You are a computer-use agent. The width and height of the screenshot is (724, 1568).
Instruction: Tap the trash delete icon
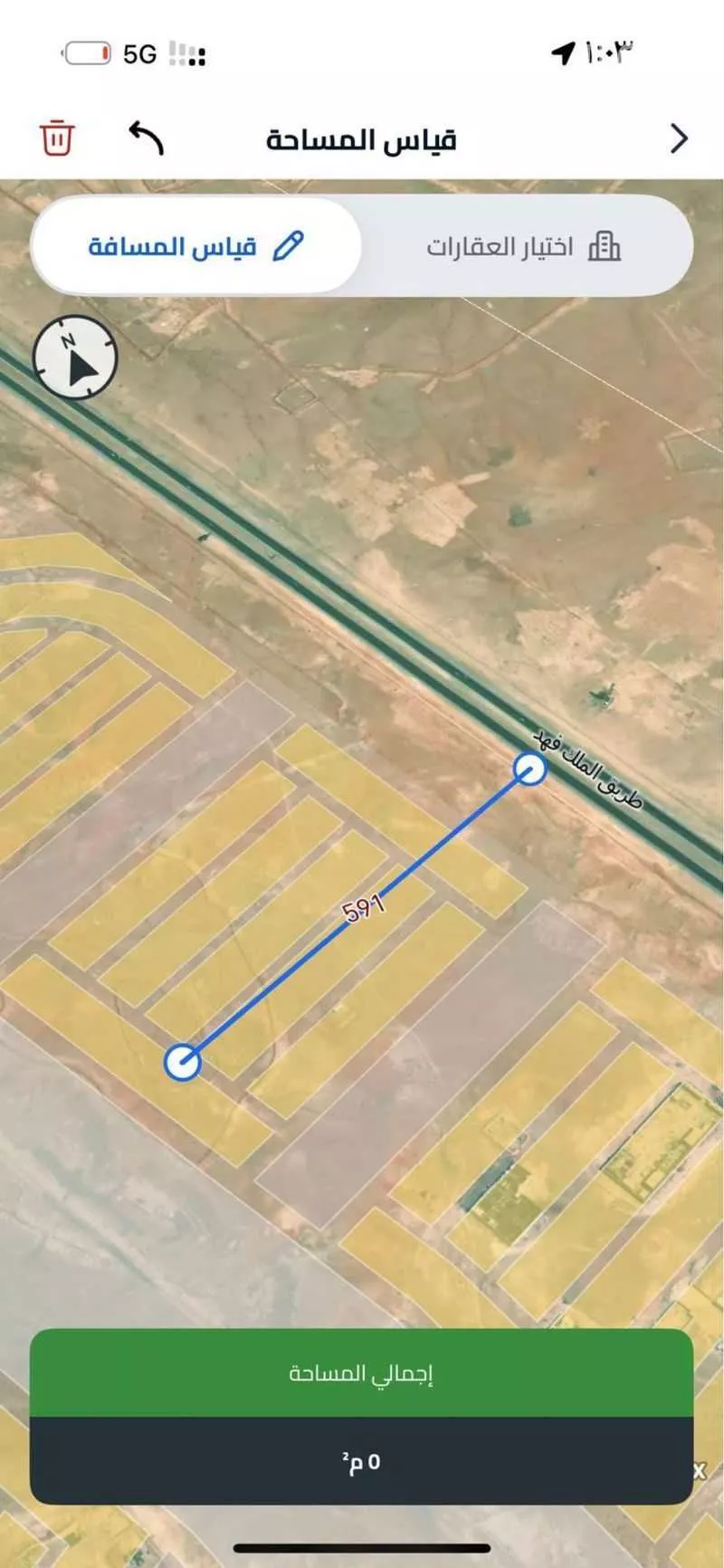56,138
